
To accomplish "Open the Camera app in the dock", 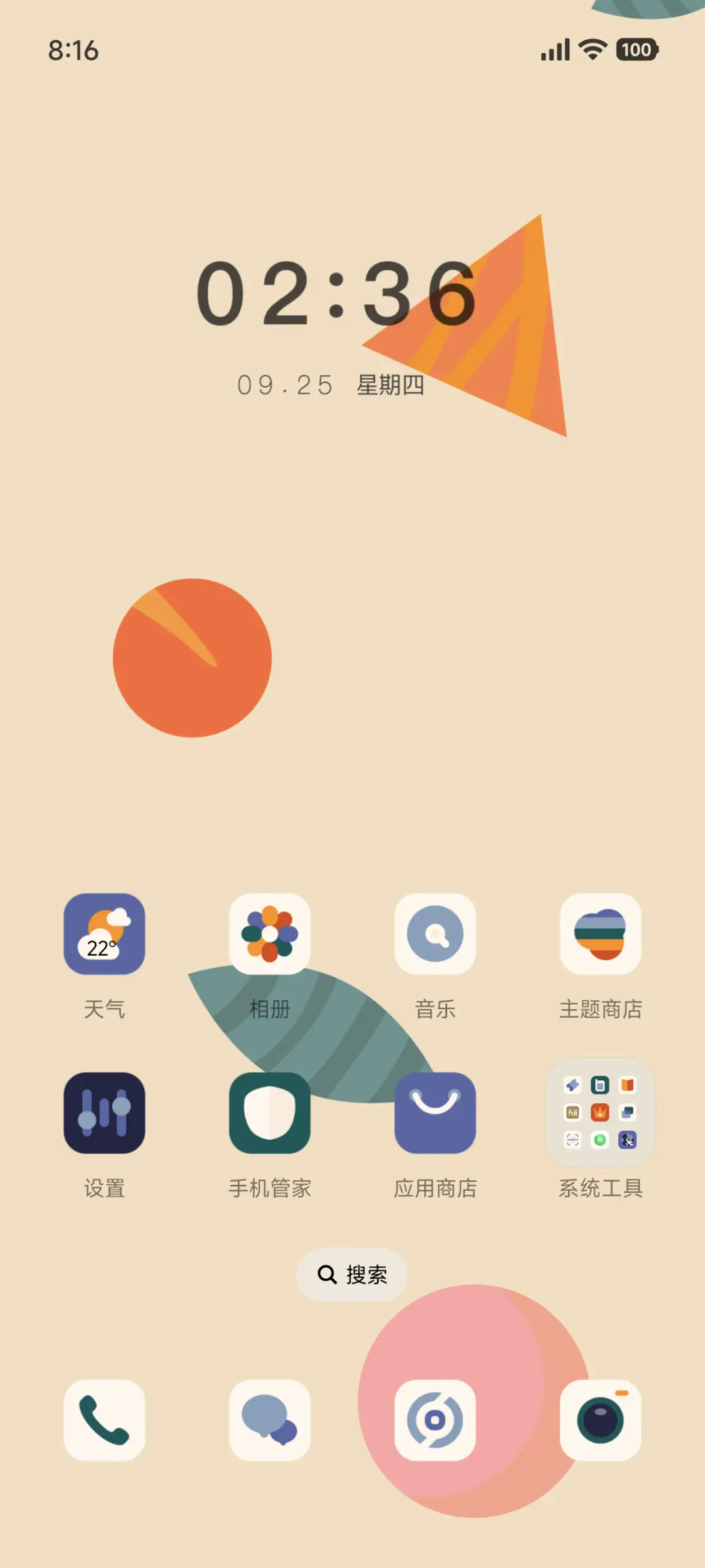I will [601, 1420].
